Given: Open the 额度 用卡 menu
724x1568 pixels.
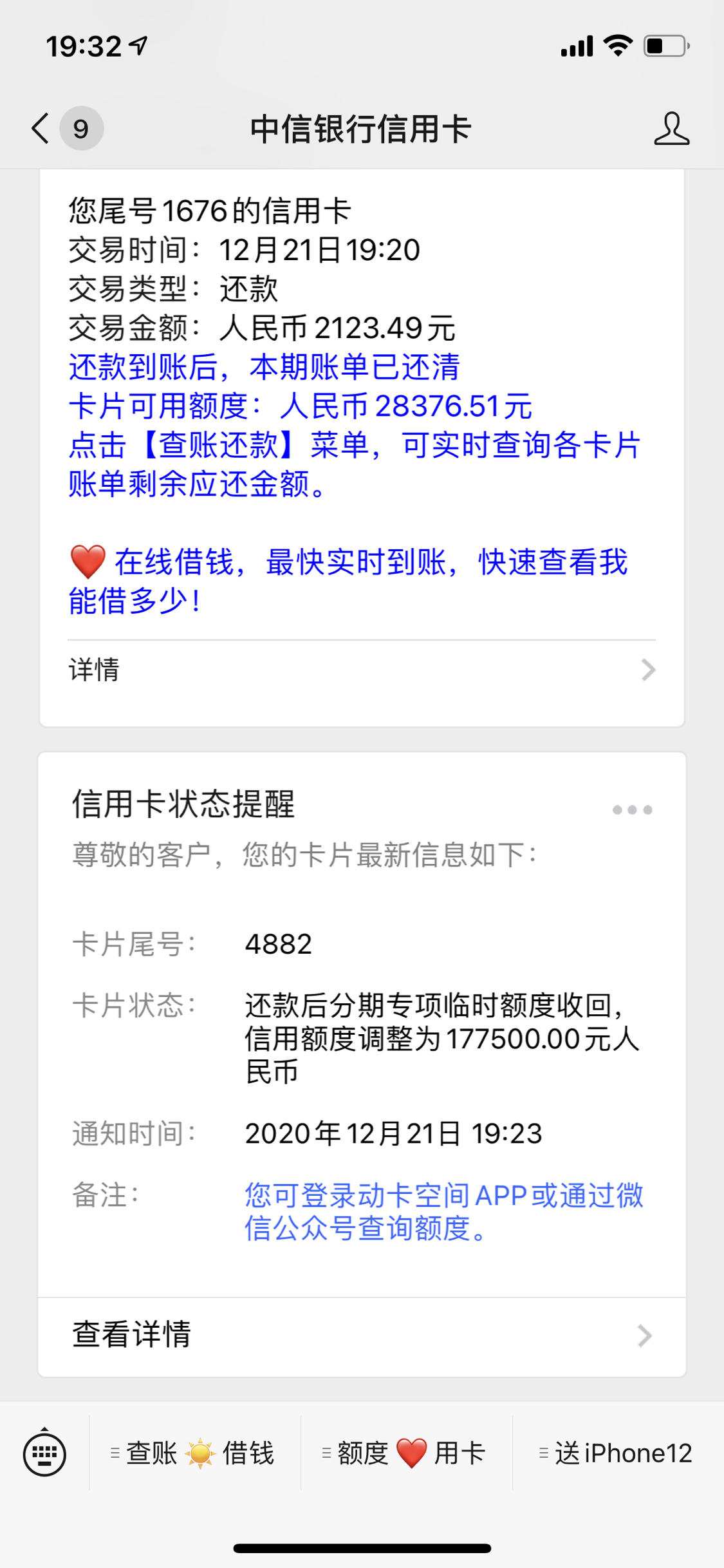Looking at the screenshot, I should (406, 1453).
